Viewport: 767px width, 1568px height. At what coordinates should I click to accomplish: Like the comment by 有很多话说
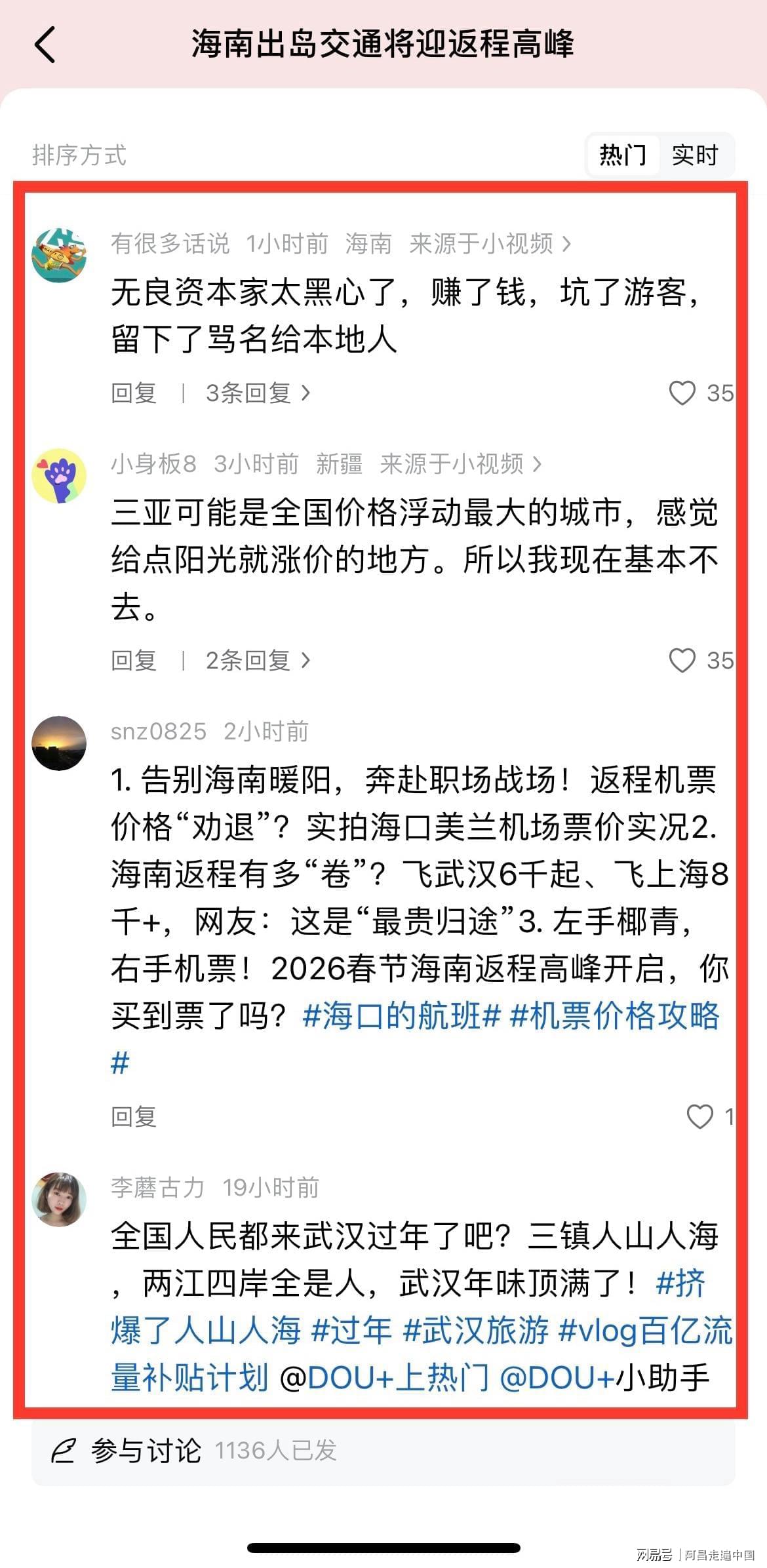click(682, 393)
